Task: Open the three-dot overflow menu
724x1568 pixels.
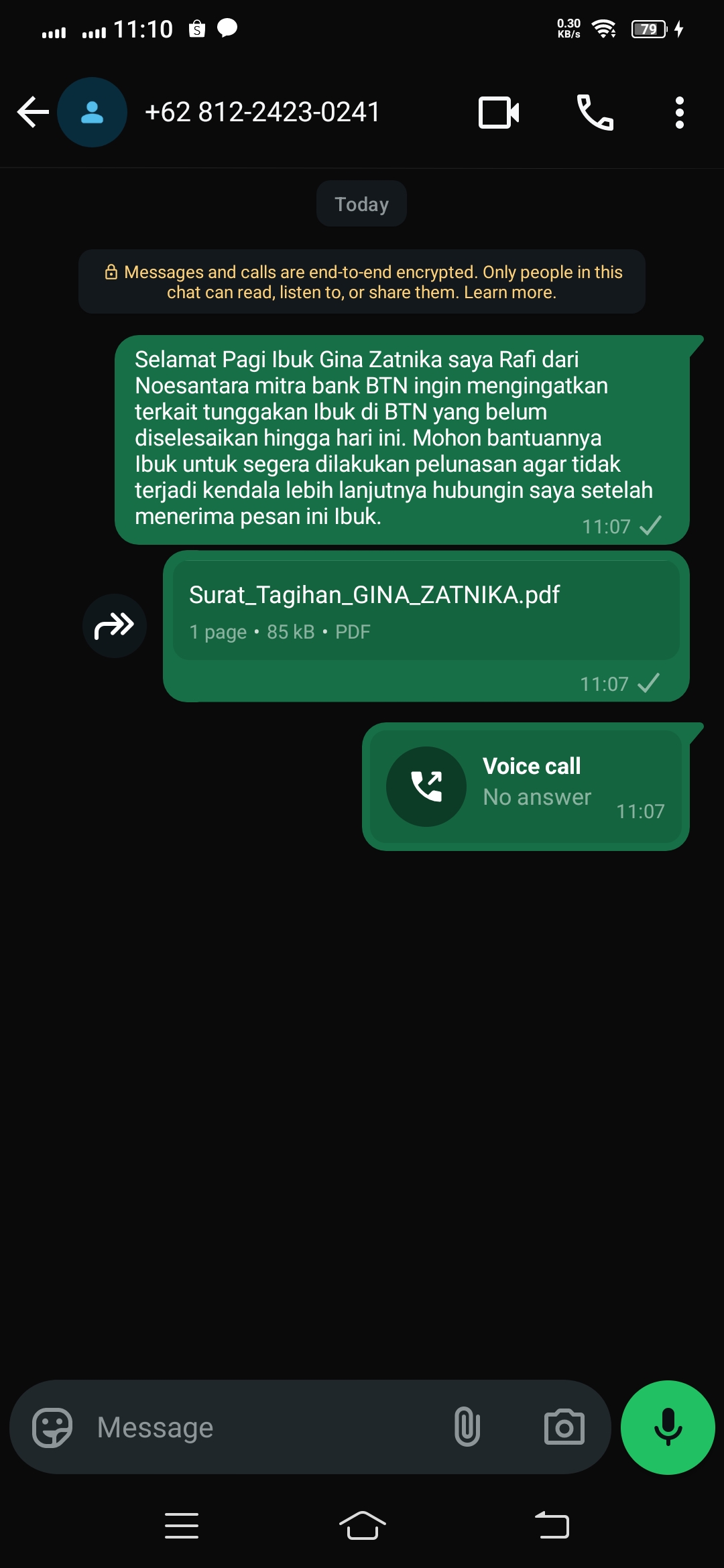Action: (679, 112)
